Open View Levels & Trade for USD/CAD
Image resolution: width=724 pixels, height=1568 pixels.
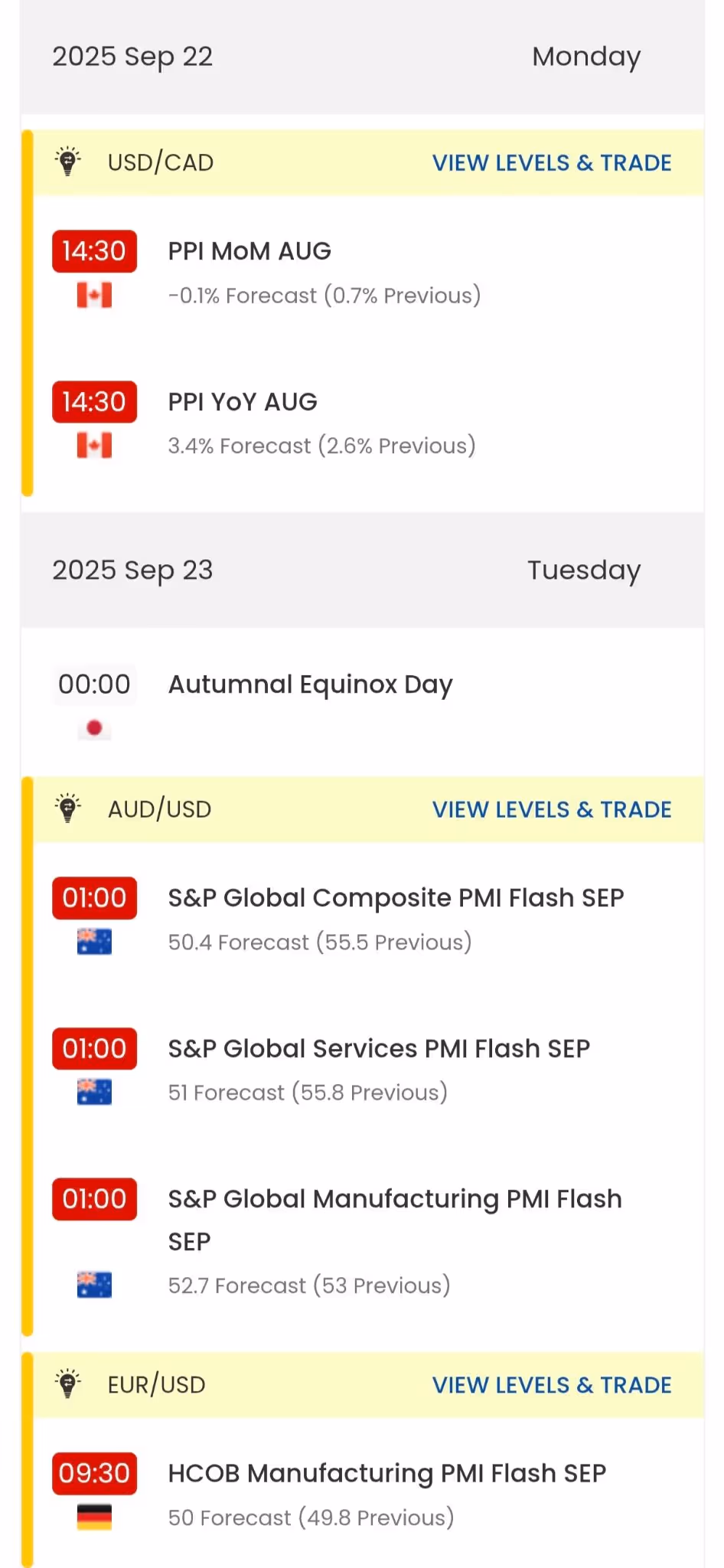[x=551, y=163]
